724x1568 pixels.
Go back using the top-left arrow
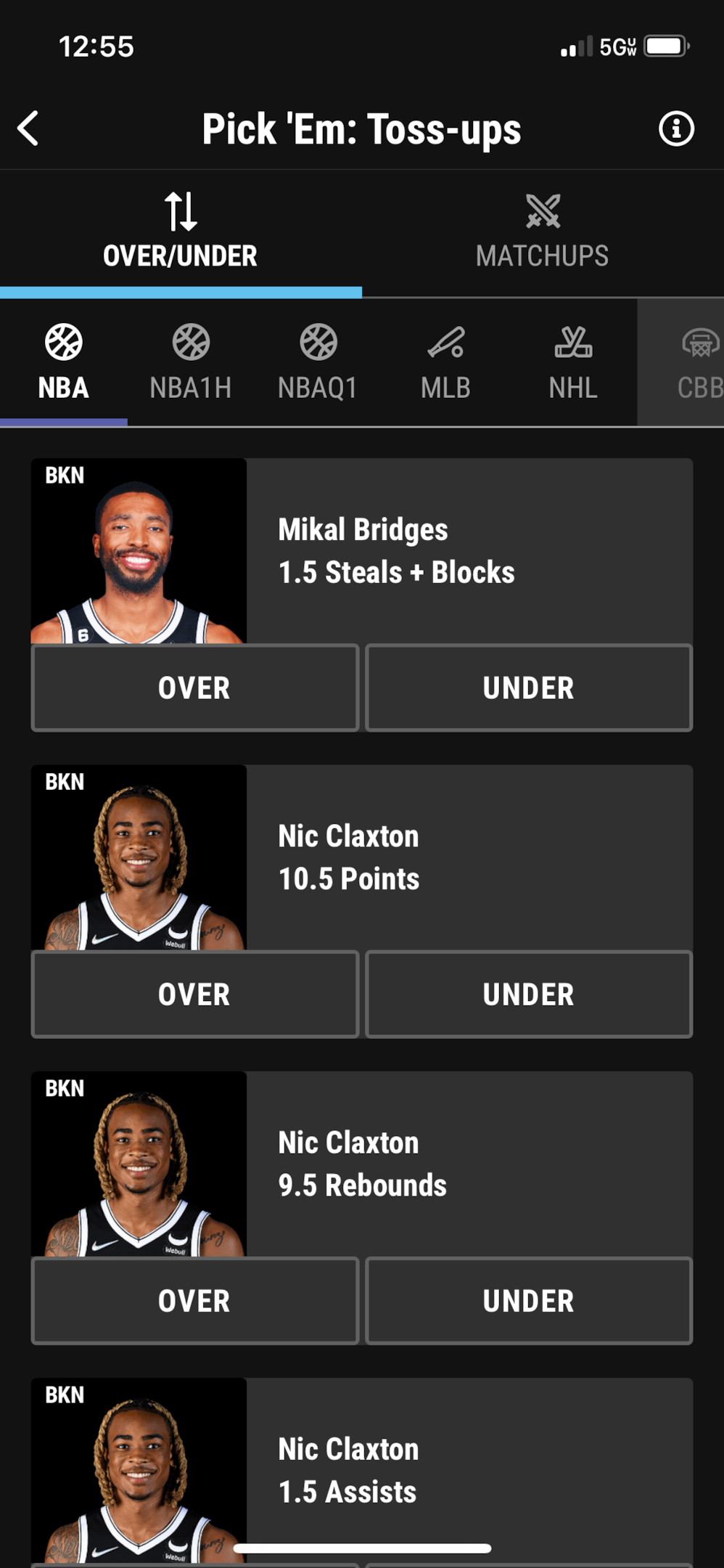point(28,128)
